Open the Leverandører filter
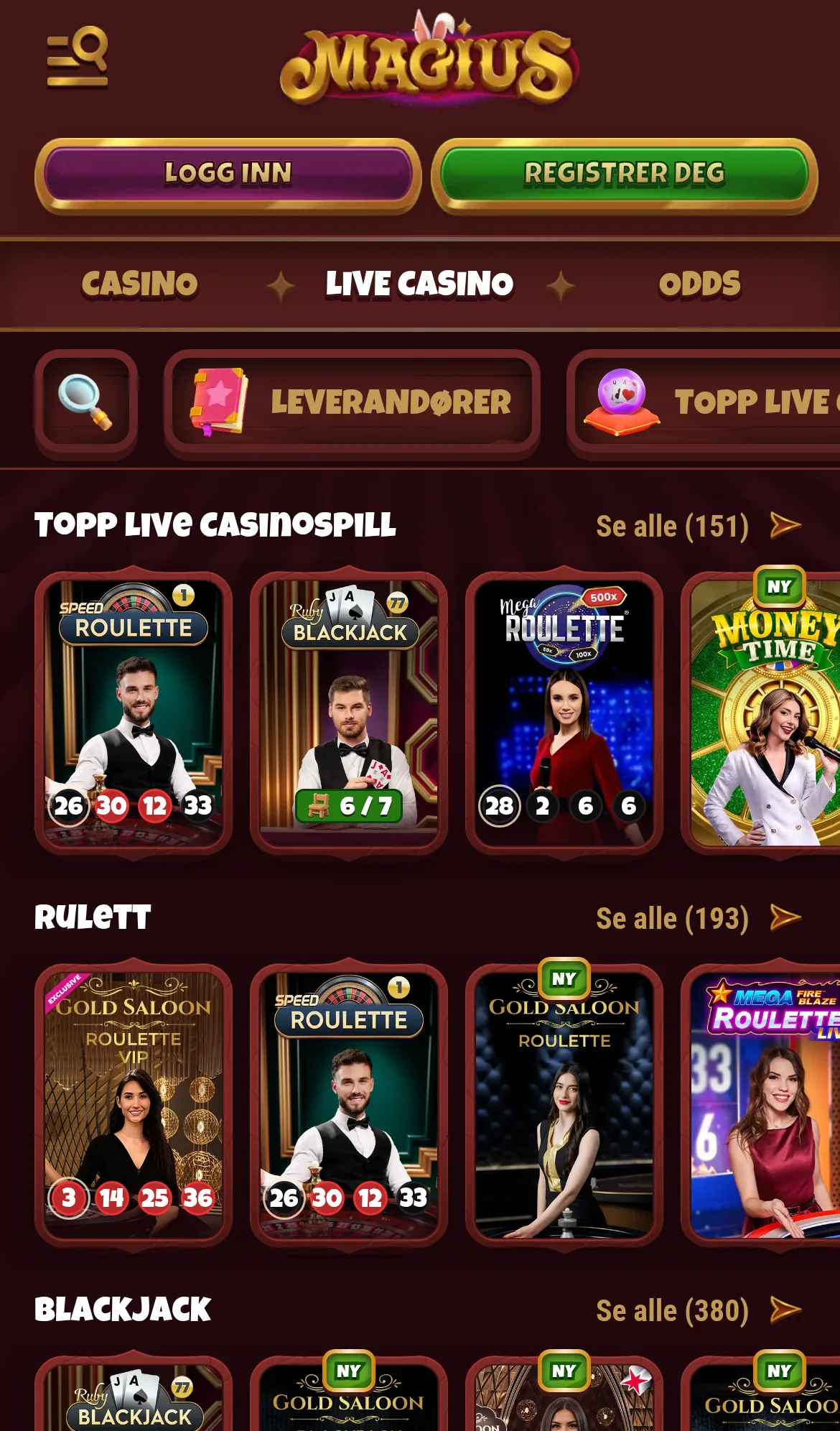This screenshot has width=840, height=1431. click(352, 403)
